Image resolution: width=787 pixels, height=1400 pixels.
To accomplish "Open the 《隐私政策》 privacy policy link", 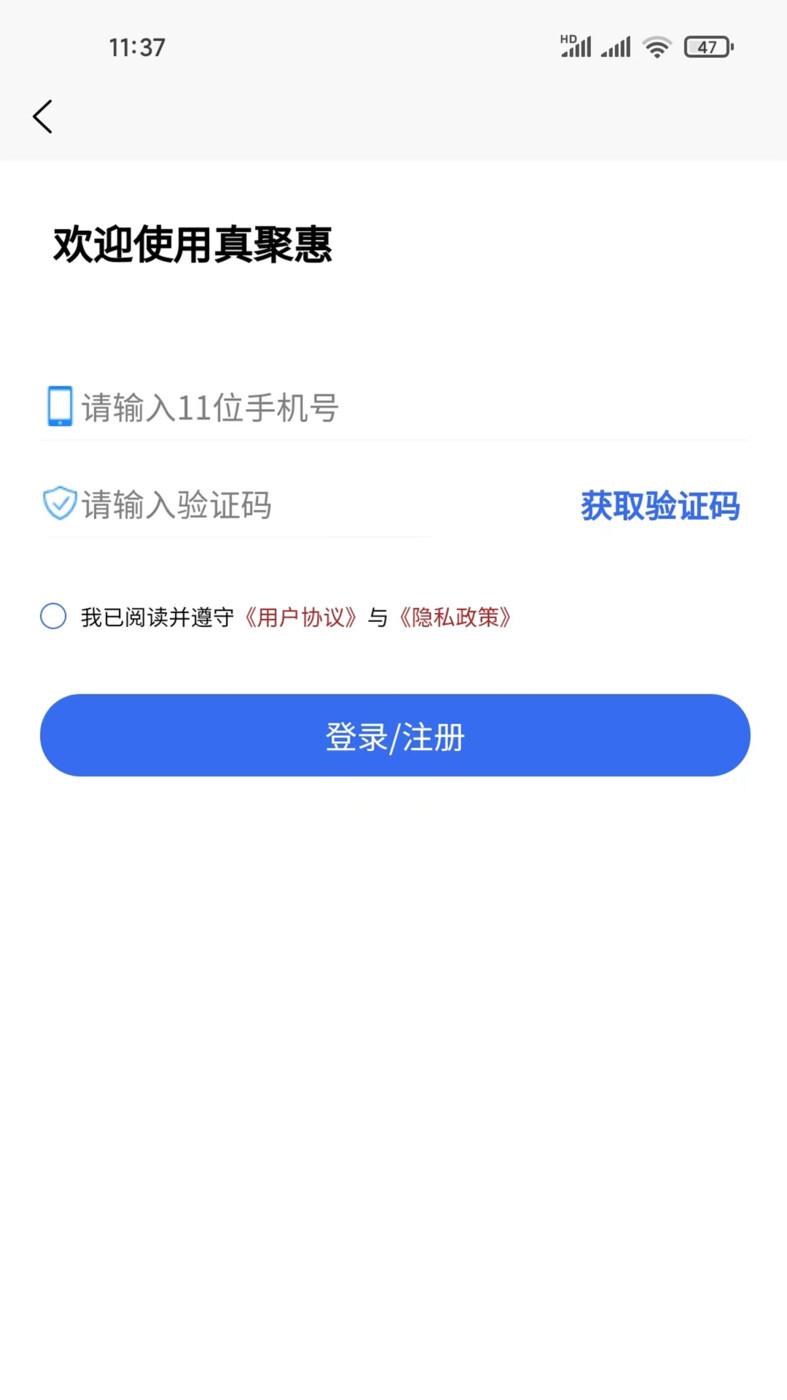I will coord(458,618).
